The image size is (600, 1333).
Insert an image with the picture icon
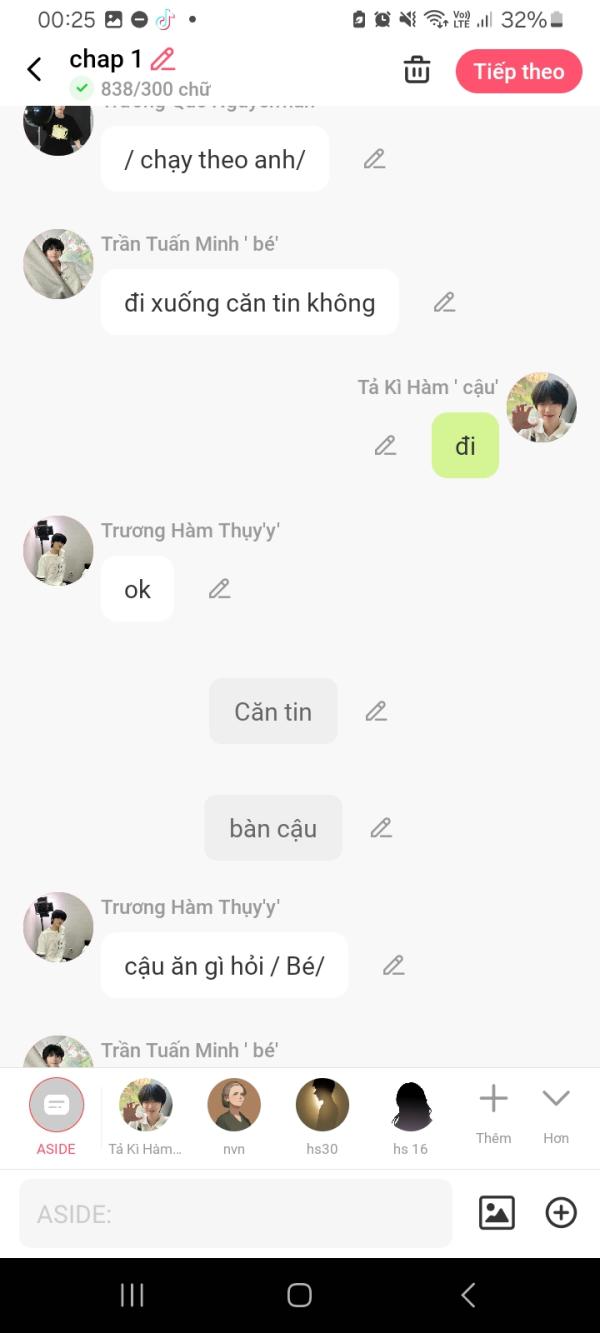coord(496,1213)
